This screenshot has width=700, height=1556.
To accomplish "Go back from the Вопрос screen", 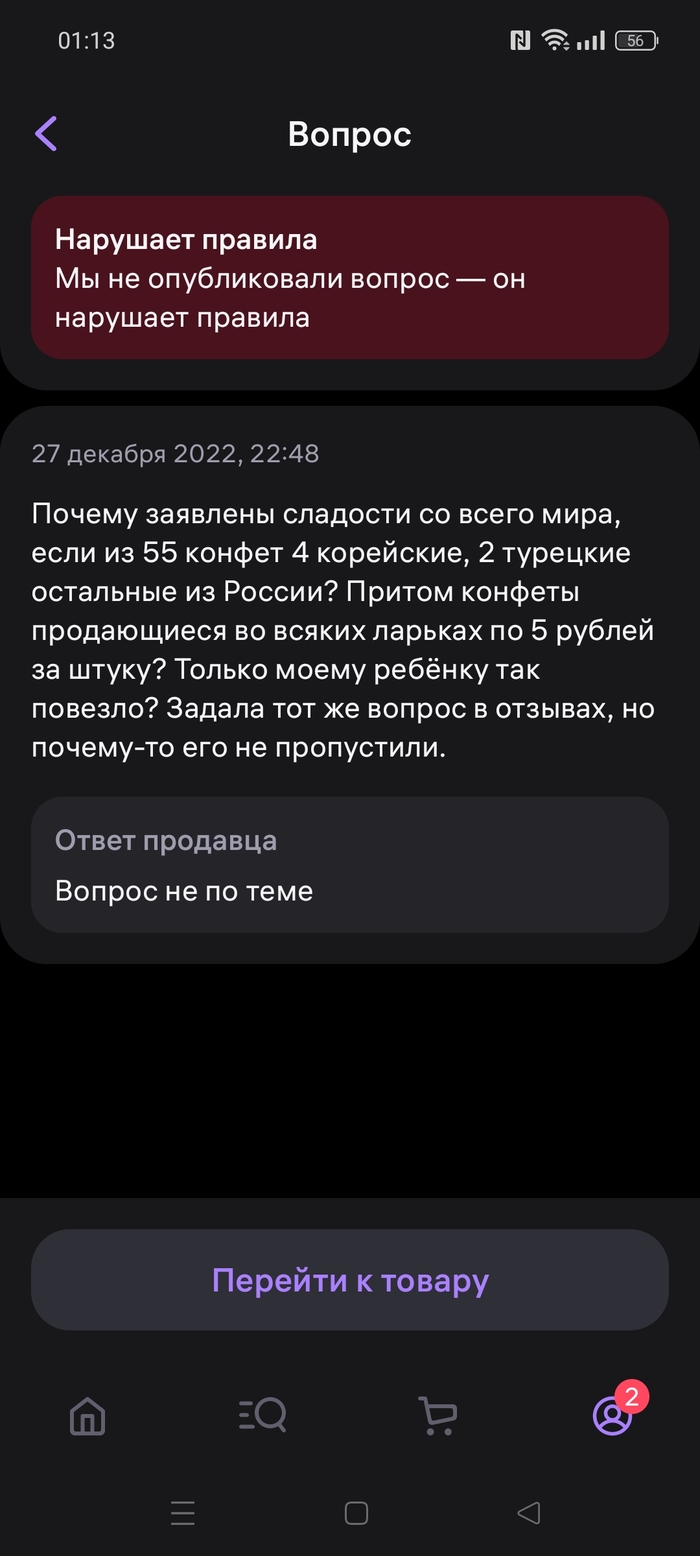I will click(46, 133).
